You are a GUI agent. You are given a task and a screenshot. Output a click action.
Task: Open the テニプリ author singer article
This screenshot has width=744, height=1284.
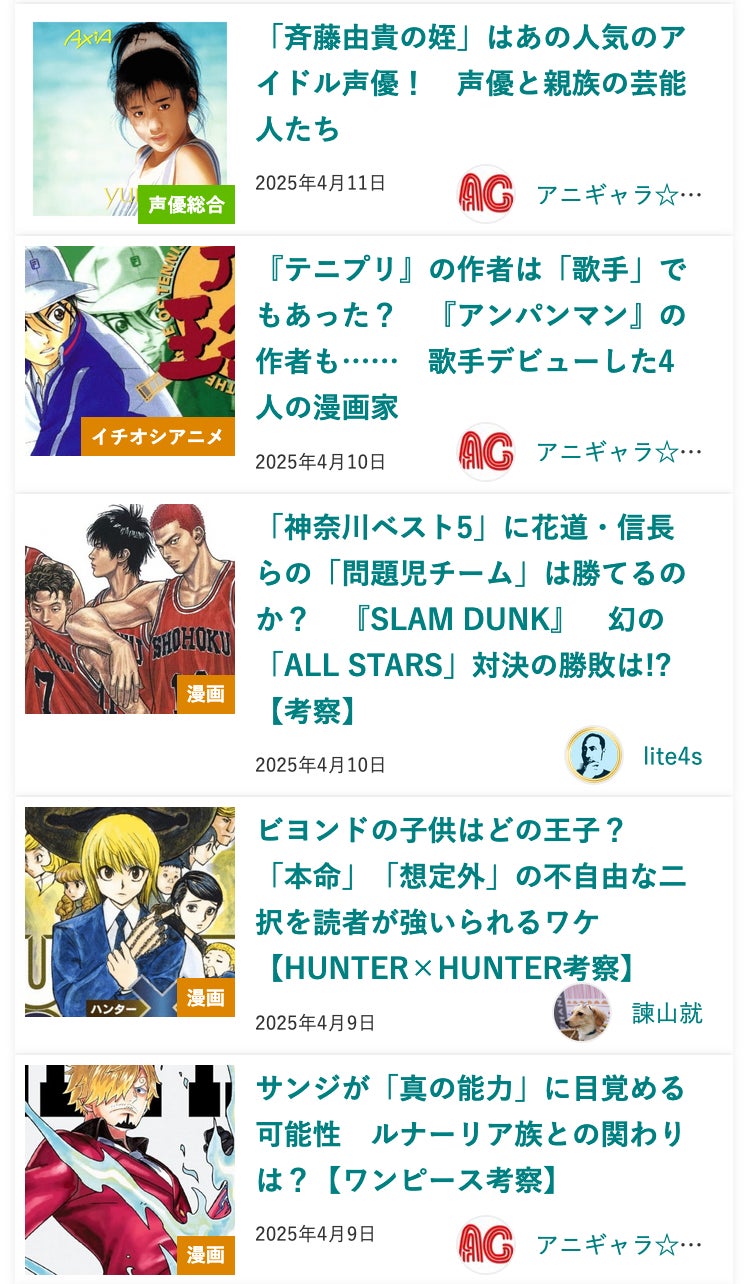(x=470, y=338)
